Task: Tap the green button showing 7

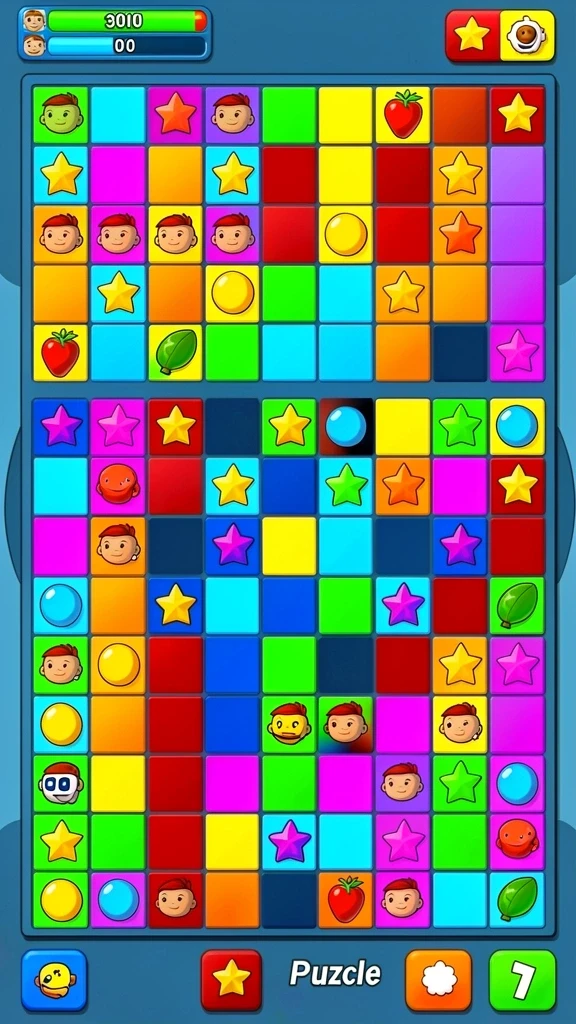Action: click(522, 980)
